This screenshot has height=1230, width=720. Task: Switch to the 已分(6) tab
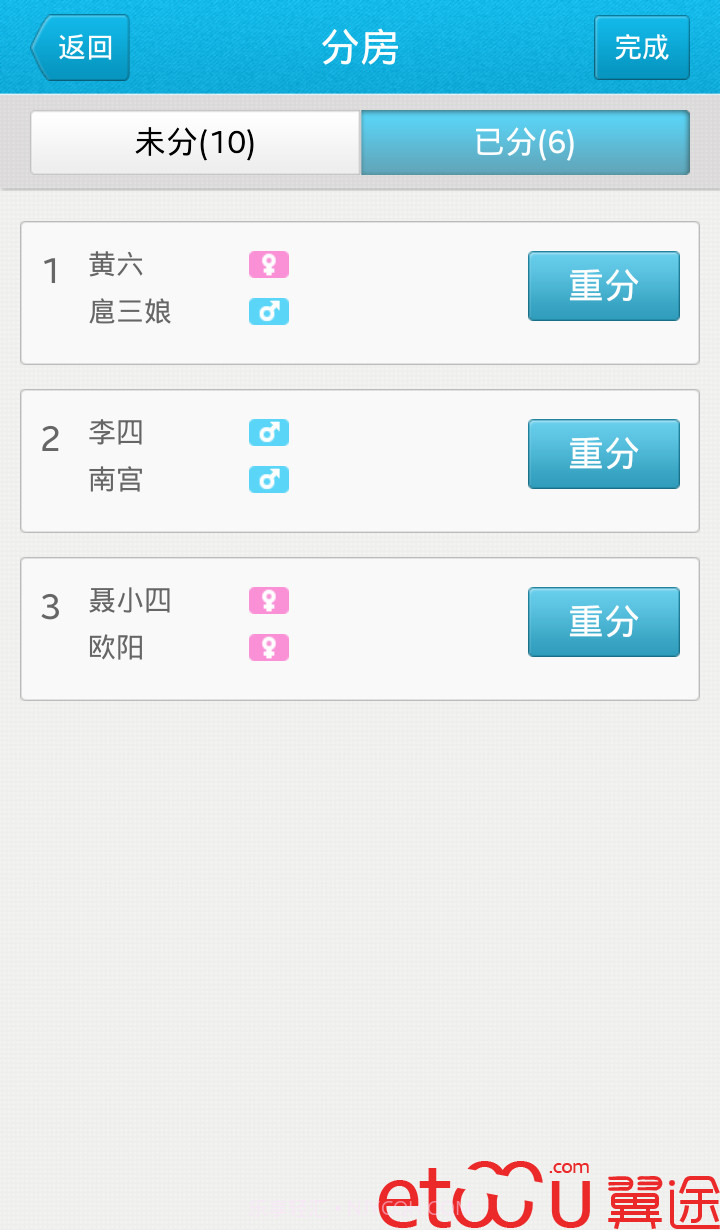coord(525,142)
